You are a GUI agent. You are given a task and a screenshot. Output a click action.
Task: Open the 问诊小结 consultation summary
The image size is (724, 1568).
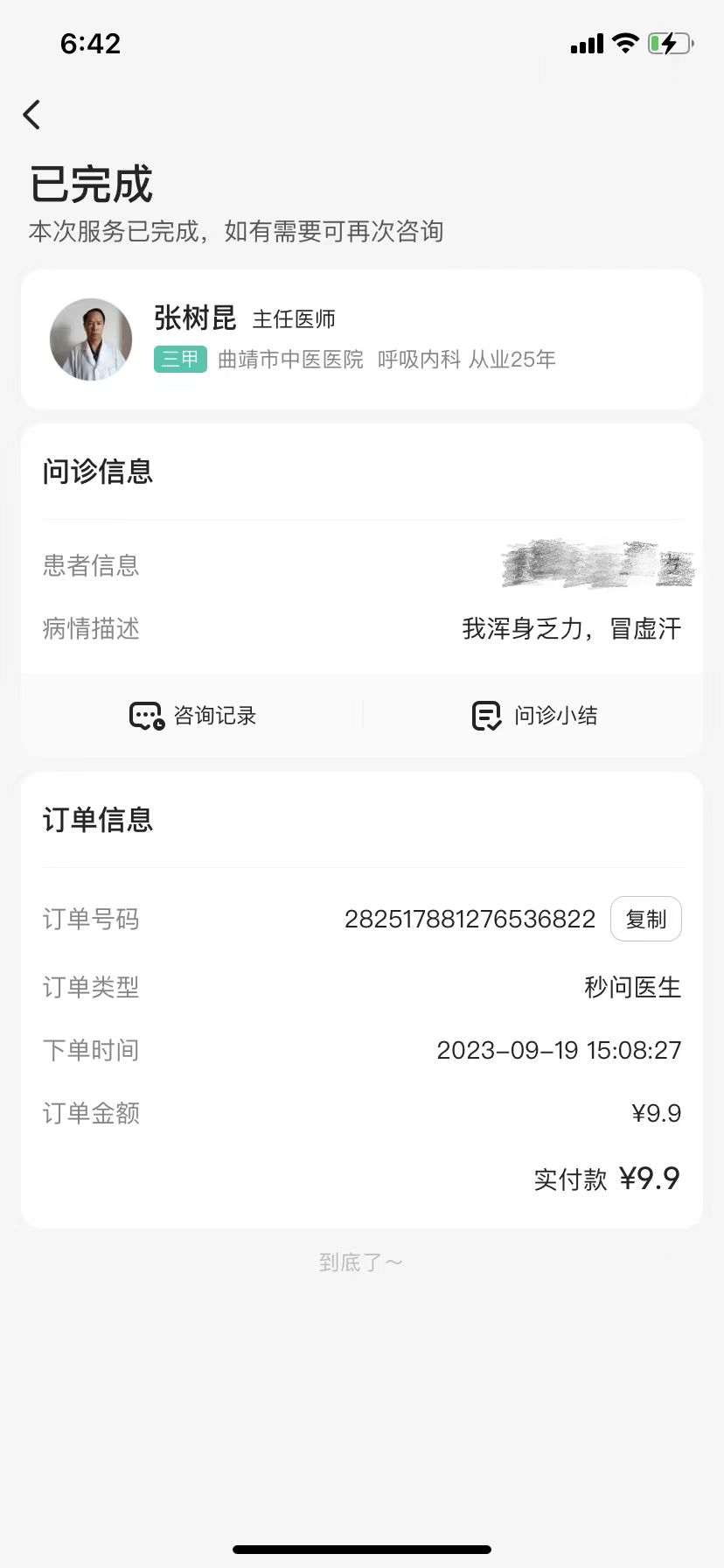tap(534, 716)
